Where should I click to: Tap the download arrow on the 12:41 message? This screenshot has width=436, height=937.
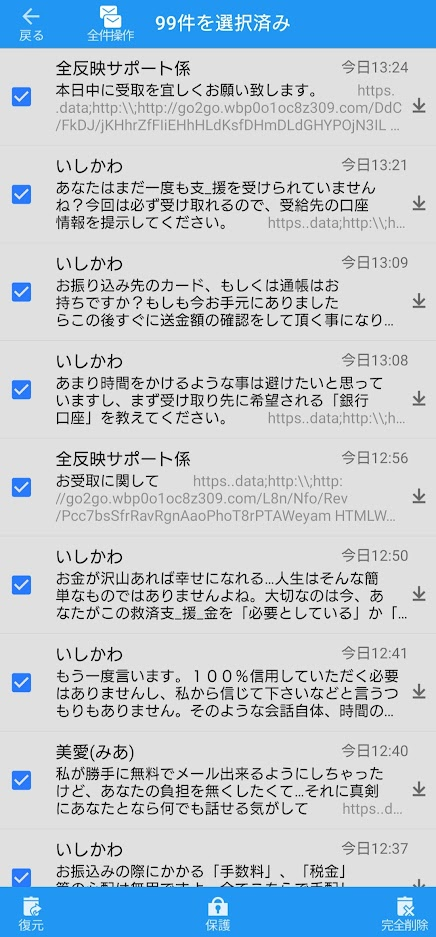[419, 691]
